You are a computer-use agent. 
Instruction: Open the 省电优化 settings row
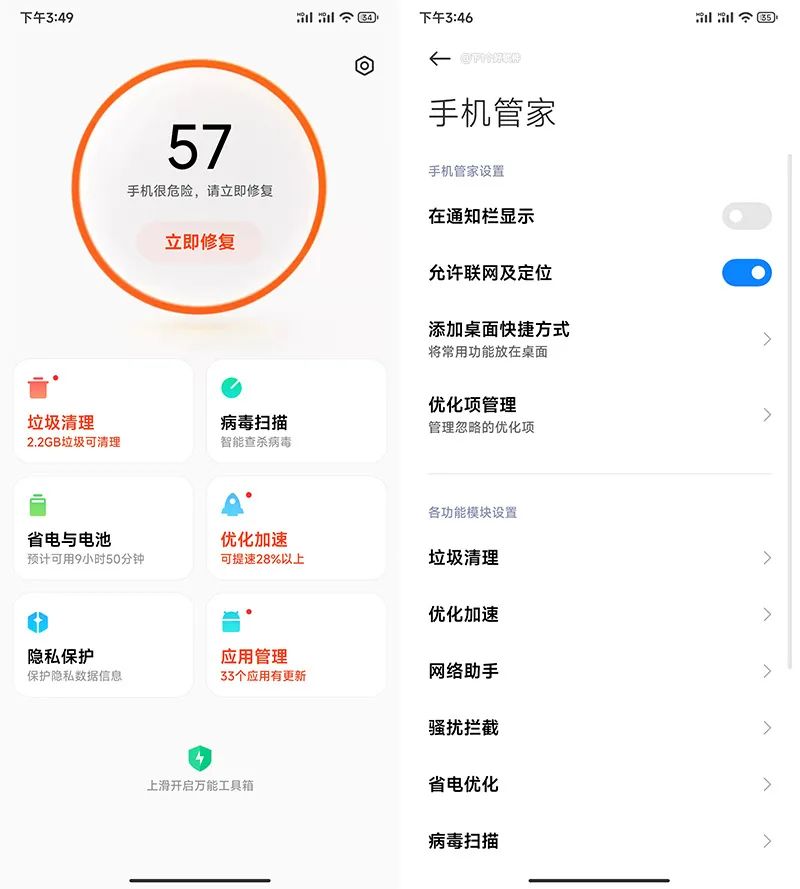[x=600, y=784]
